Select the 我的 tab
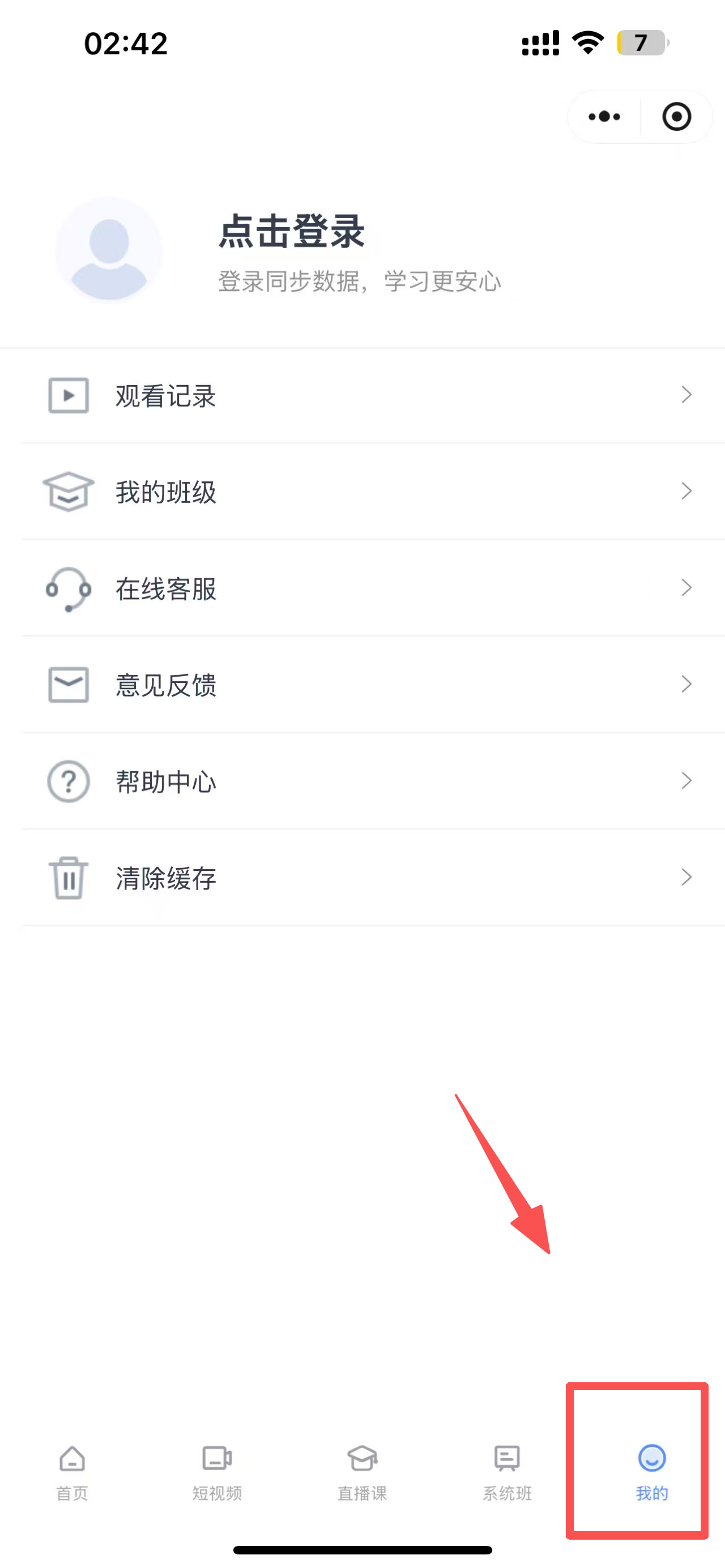725x1568 pixels. pyautogui.click(x=651, y=1472)
